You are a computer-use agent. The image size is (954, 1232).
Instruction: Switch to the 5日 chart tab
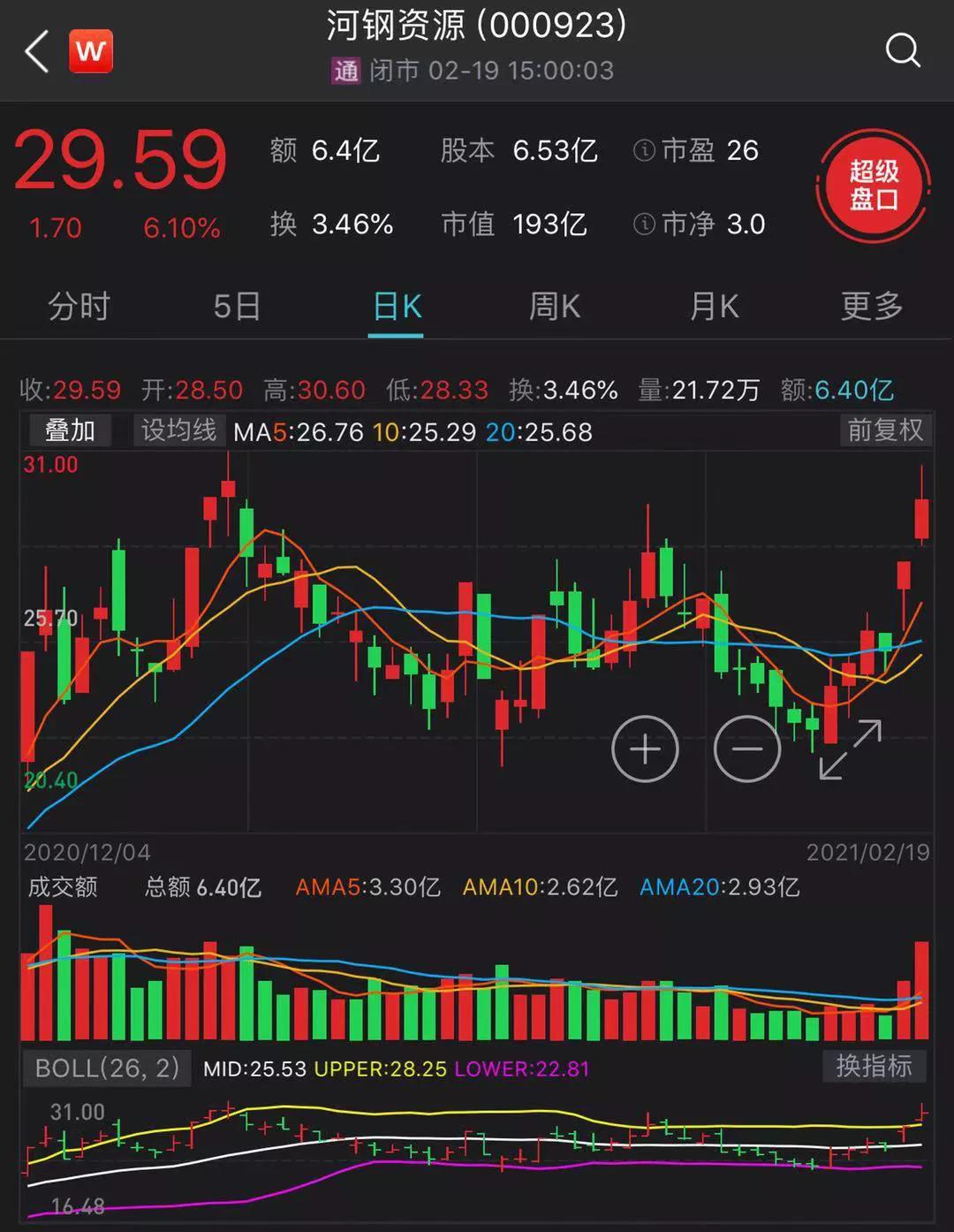237,307
